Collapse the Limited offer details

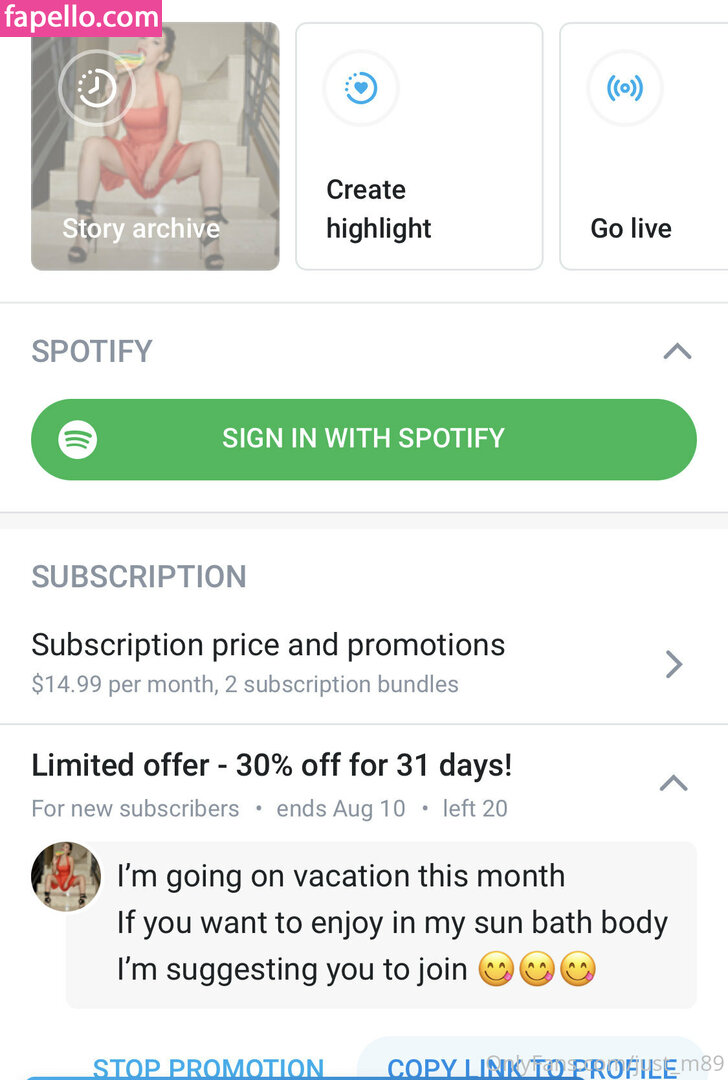673,783
